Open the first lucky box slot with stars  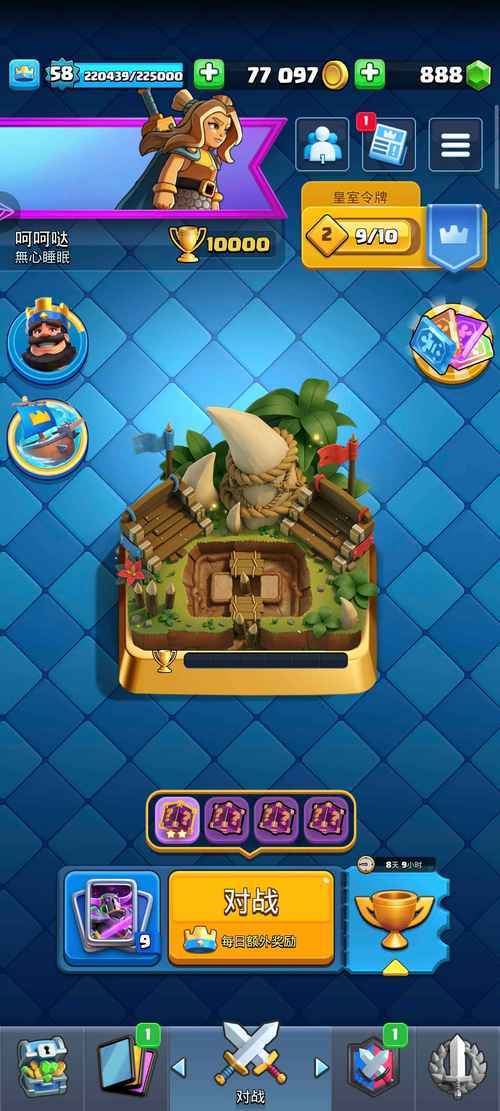point(177,820)
